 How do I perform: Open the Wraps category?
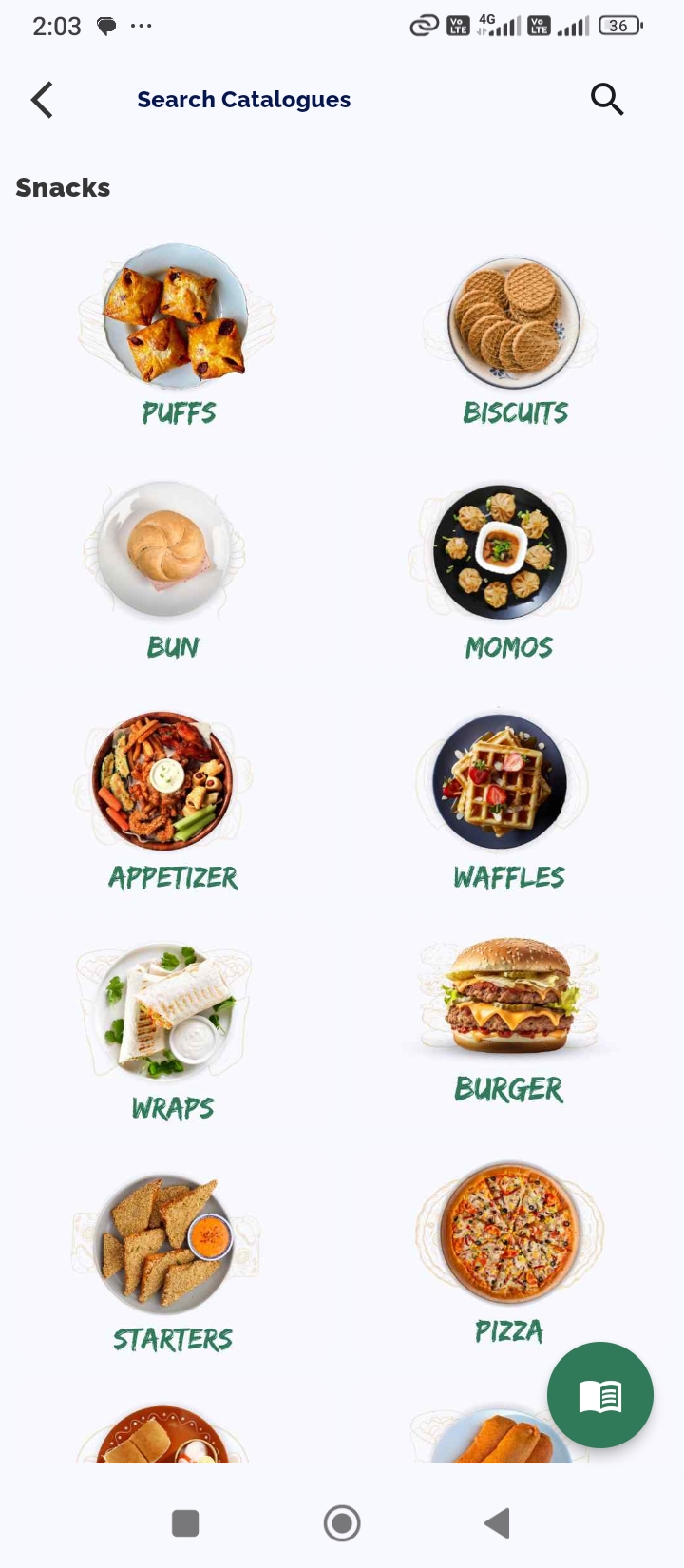click(171, 1029)
